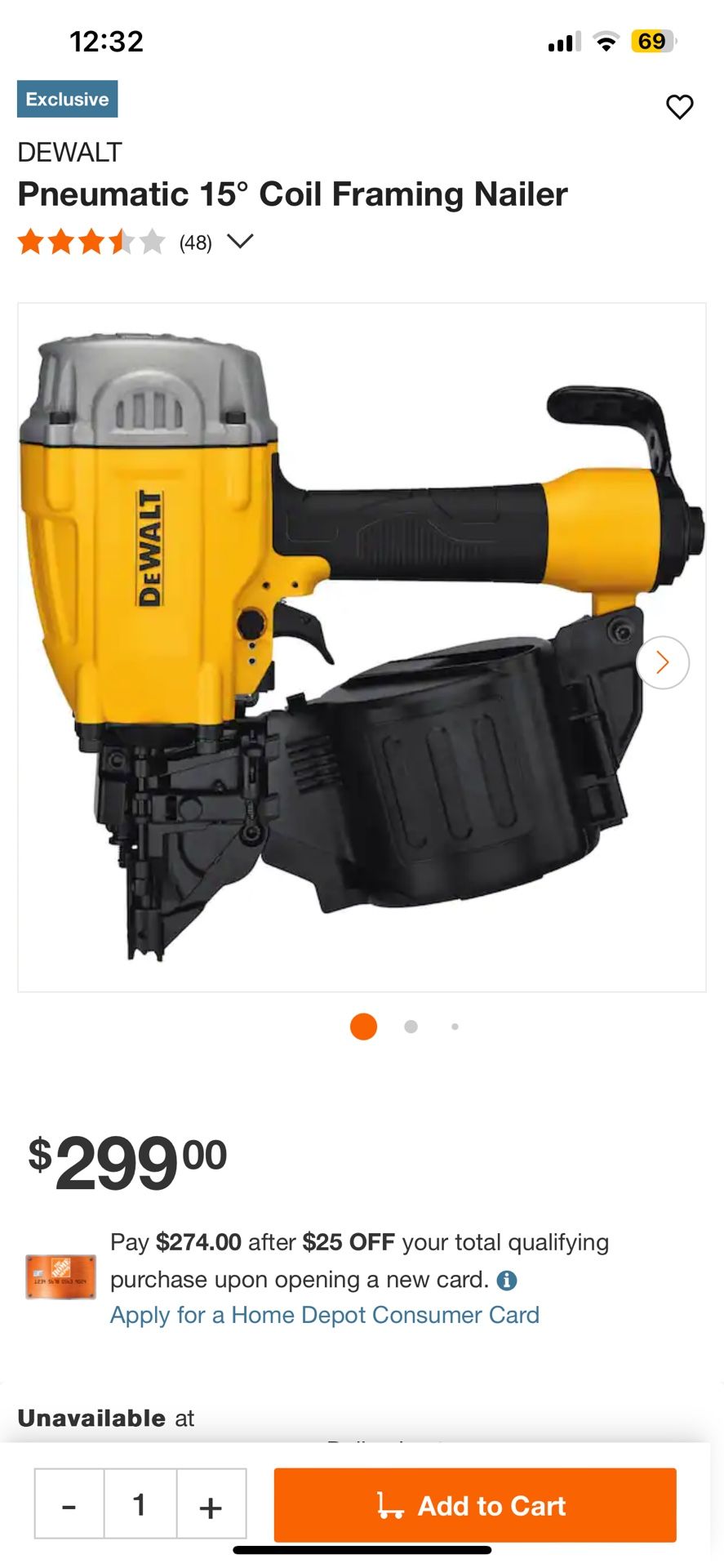This screenshot has height=1568, width=724.
Task: Show the next product image
Action: click(662, 662)
